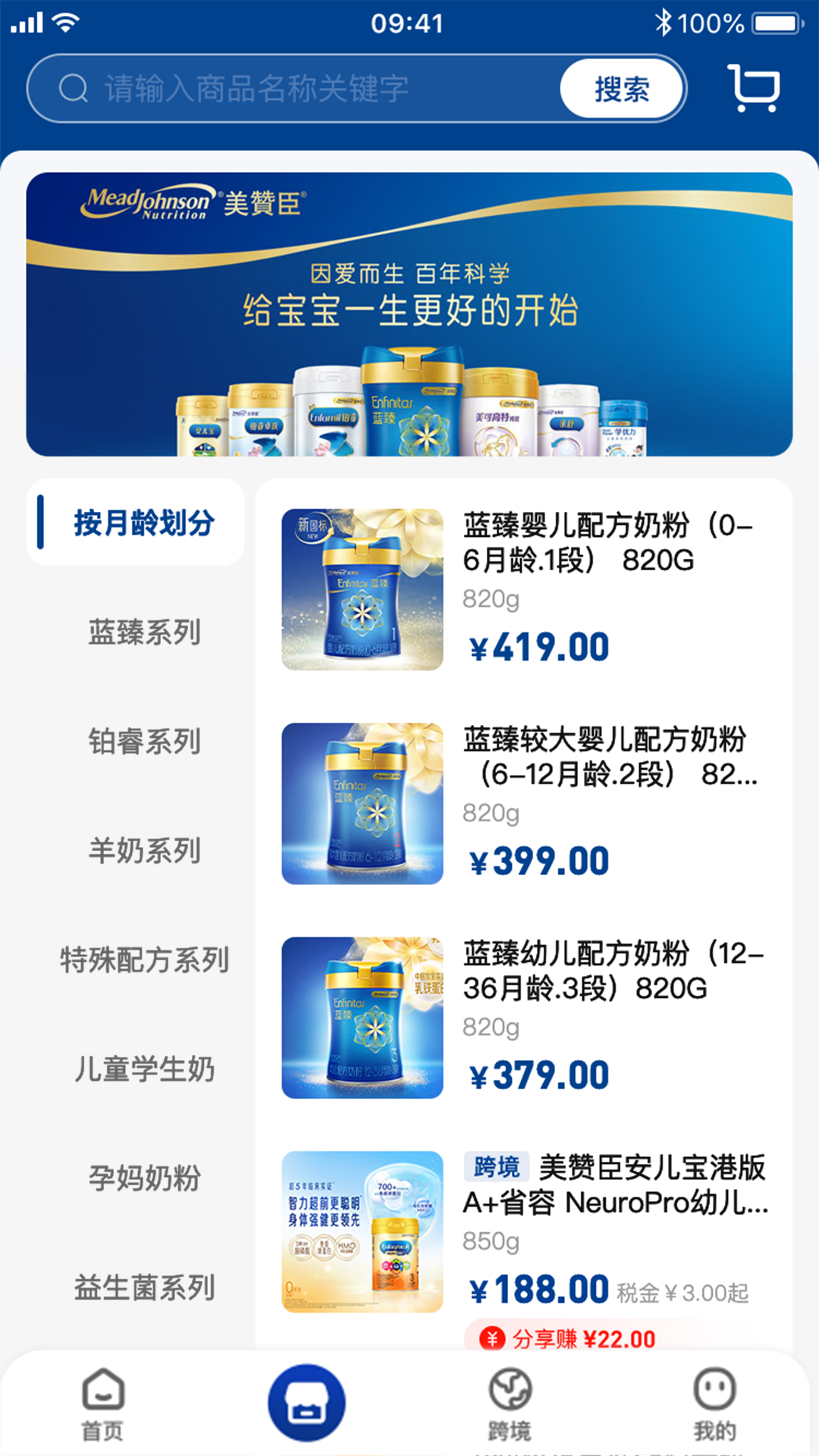Switch to the 跨境 tab
819x1456 pixels.
(x=510, y=1403)
